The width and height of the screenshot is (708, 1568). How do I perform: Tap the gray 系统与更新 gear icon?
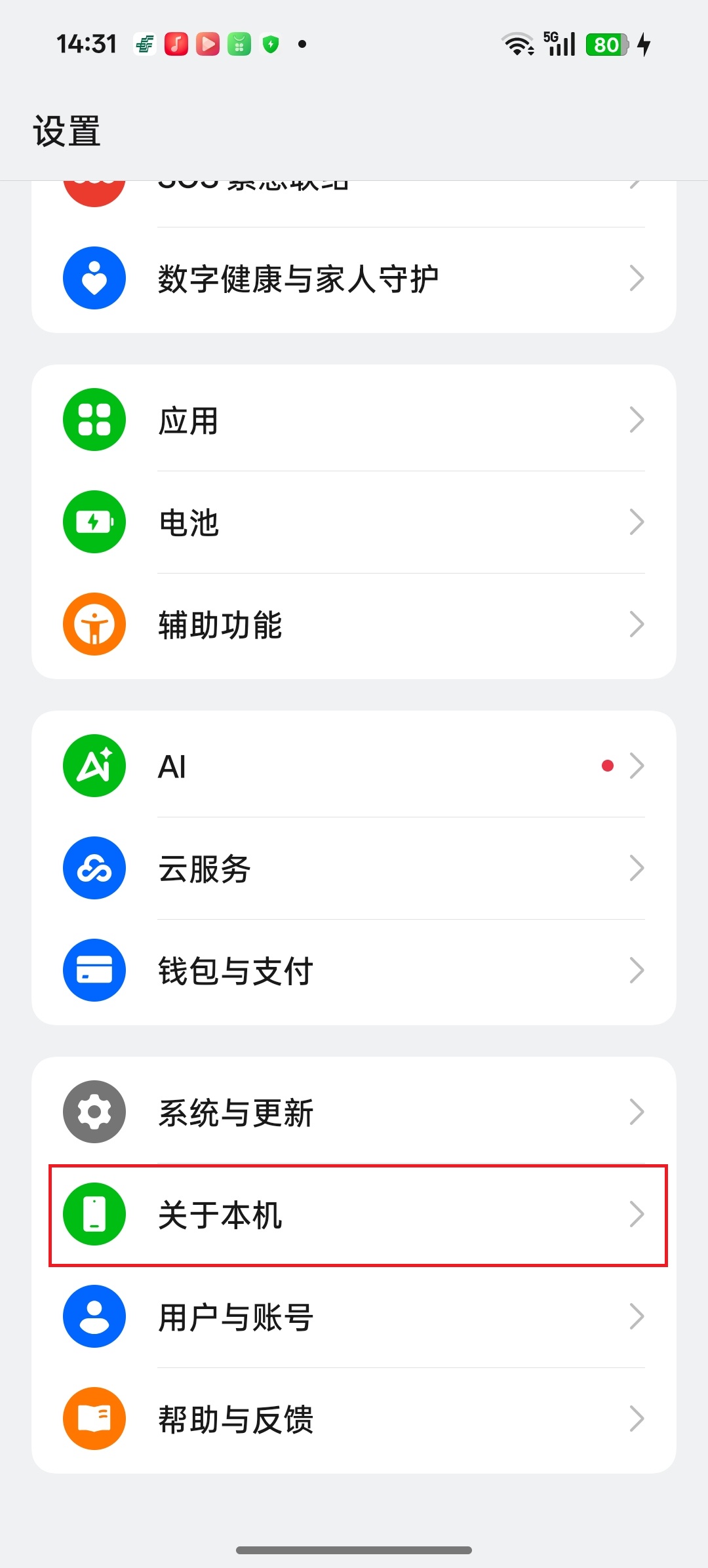pyautogui.click(x=94, y=1112)
